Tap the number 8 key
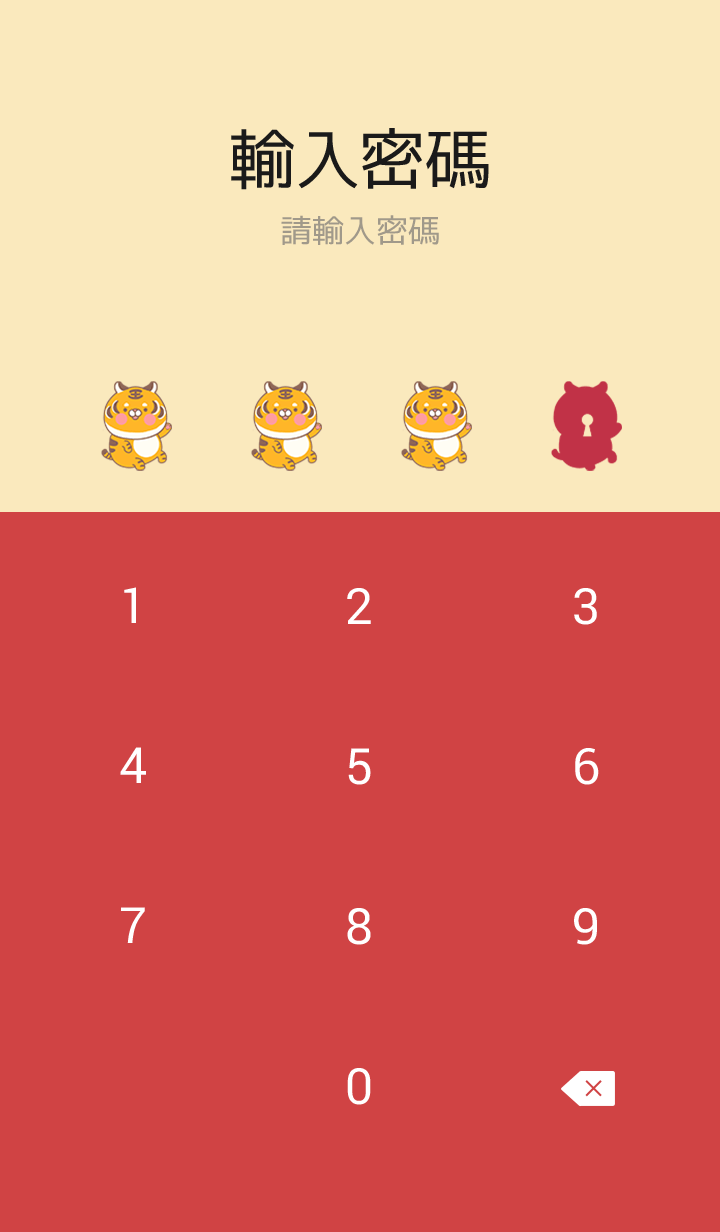Screen dimensions: 720x1232 [x=359, y=927]
